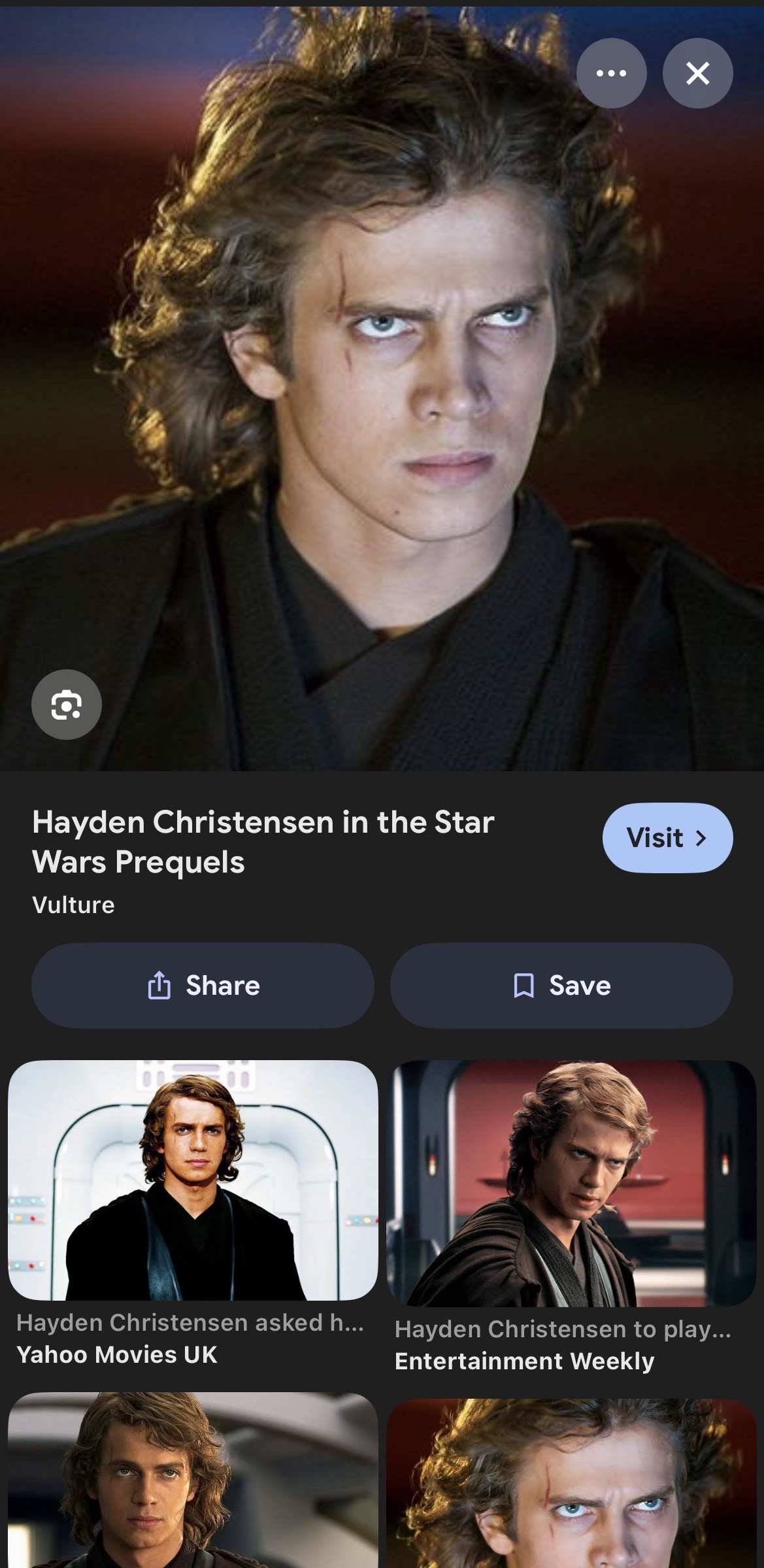
Task: Close the image preview
Action: pos(697,73)
